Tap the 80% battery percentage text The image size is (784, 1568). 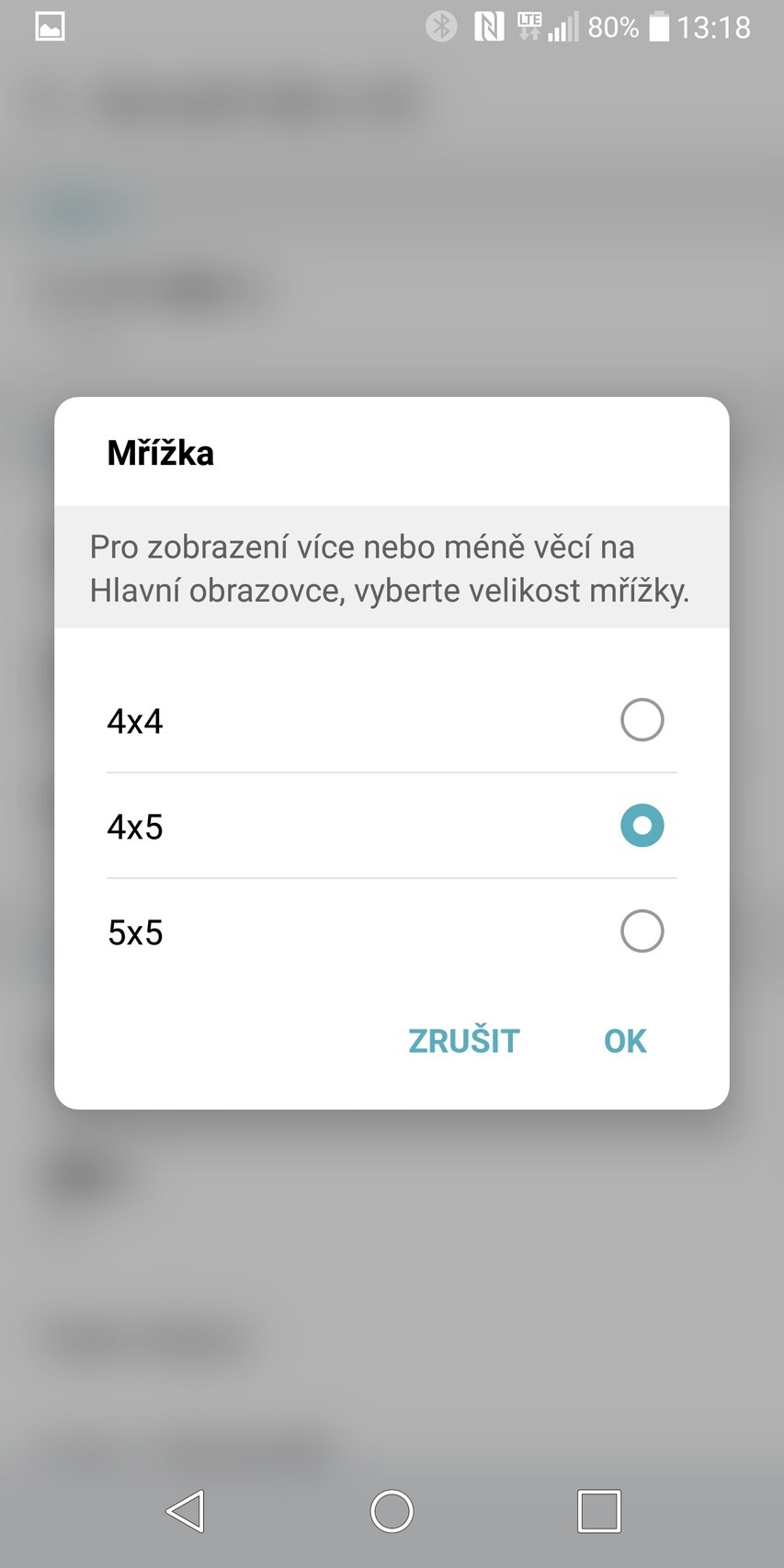(x=611, y=26)
